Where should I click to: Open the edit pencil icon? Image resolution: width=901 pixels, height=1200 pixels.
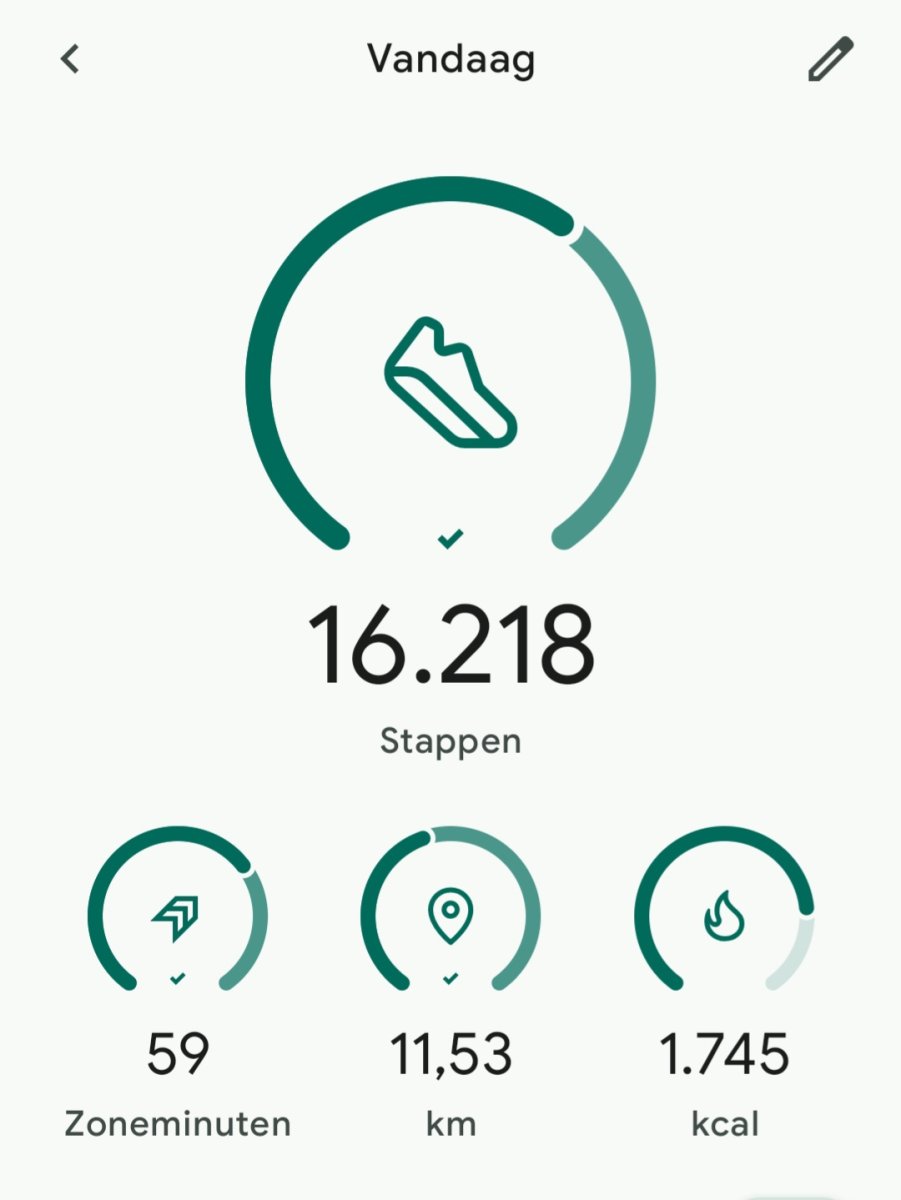coord(830,59)
